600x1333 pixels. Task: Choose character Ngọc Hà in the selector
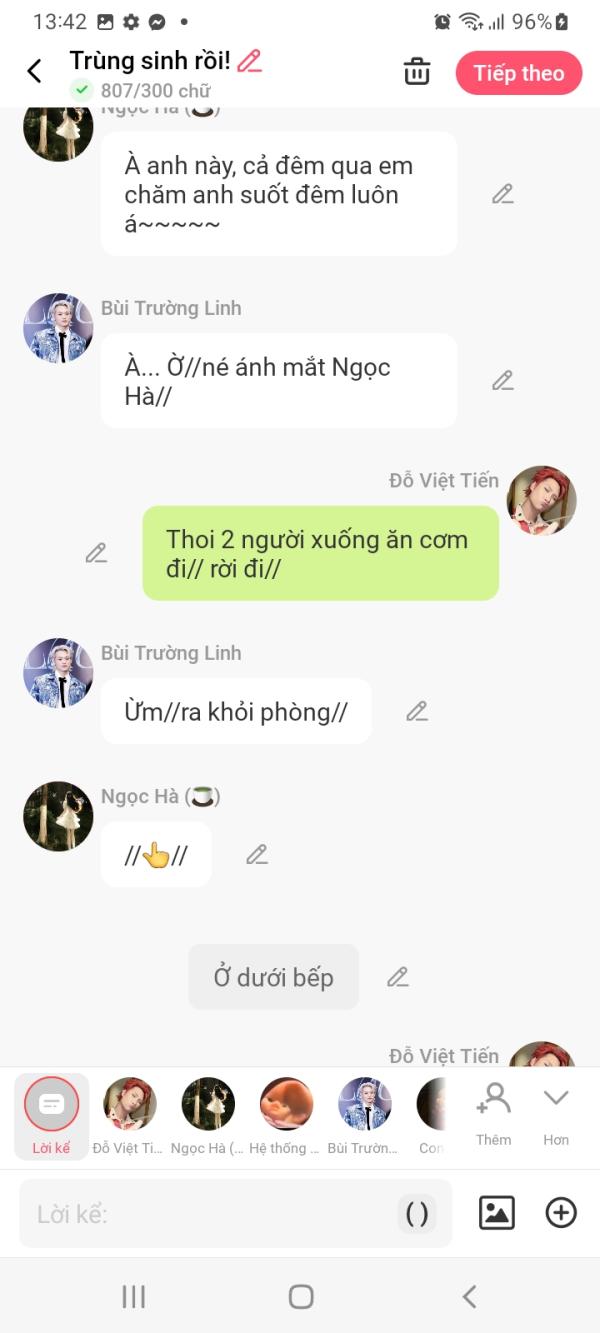coord(207,1114)
